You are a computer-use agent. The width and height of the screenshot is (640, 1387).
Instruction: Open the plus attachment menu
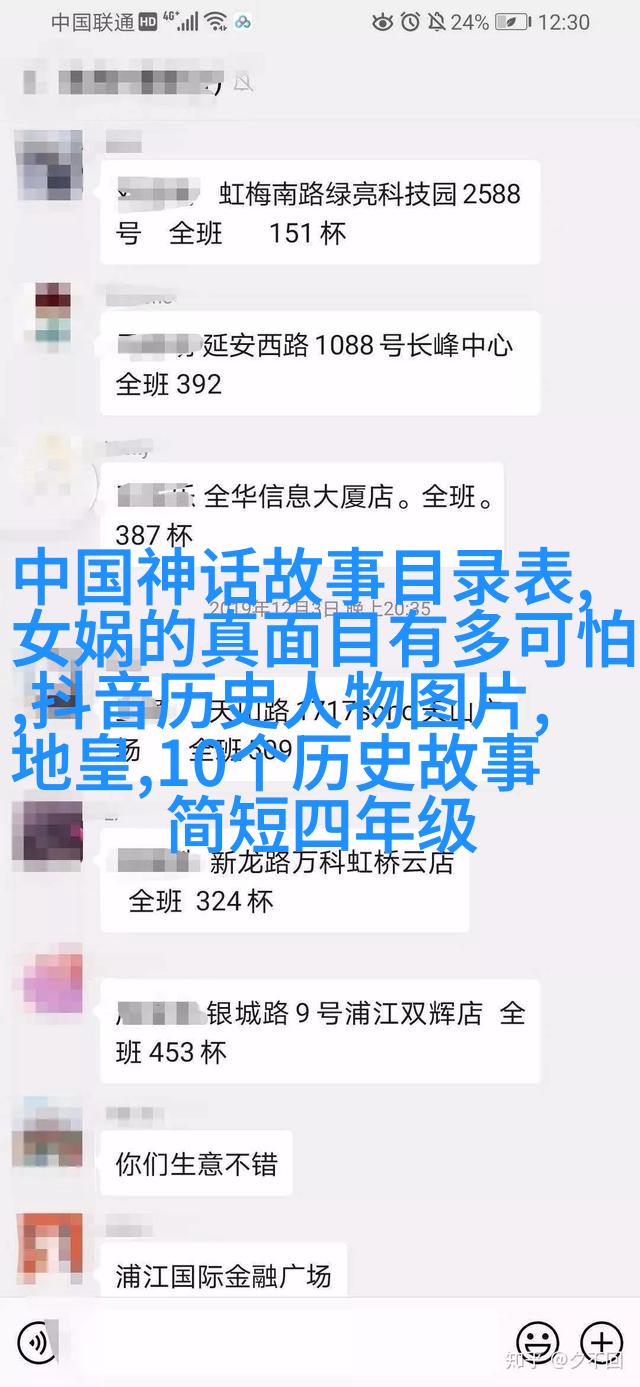[x=601, y=1340]
